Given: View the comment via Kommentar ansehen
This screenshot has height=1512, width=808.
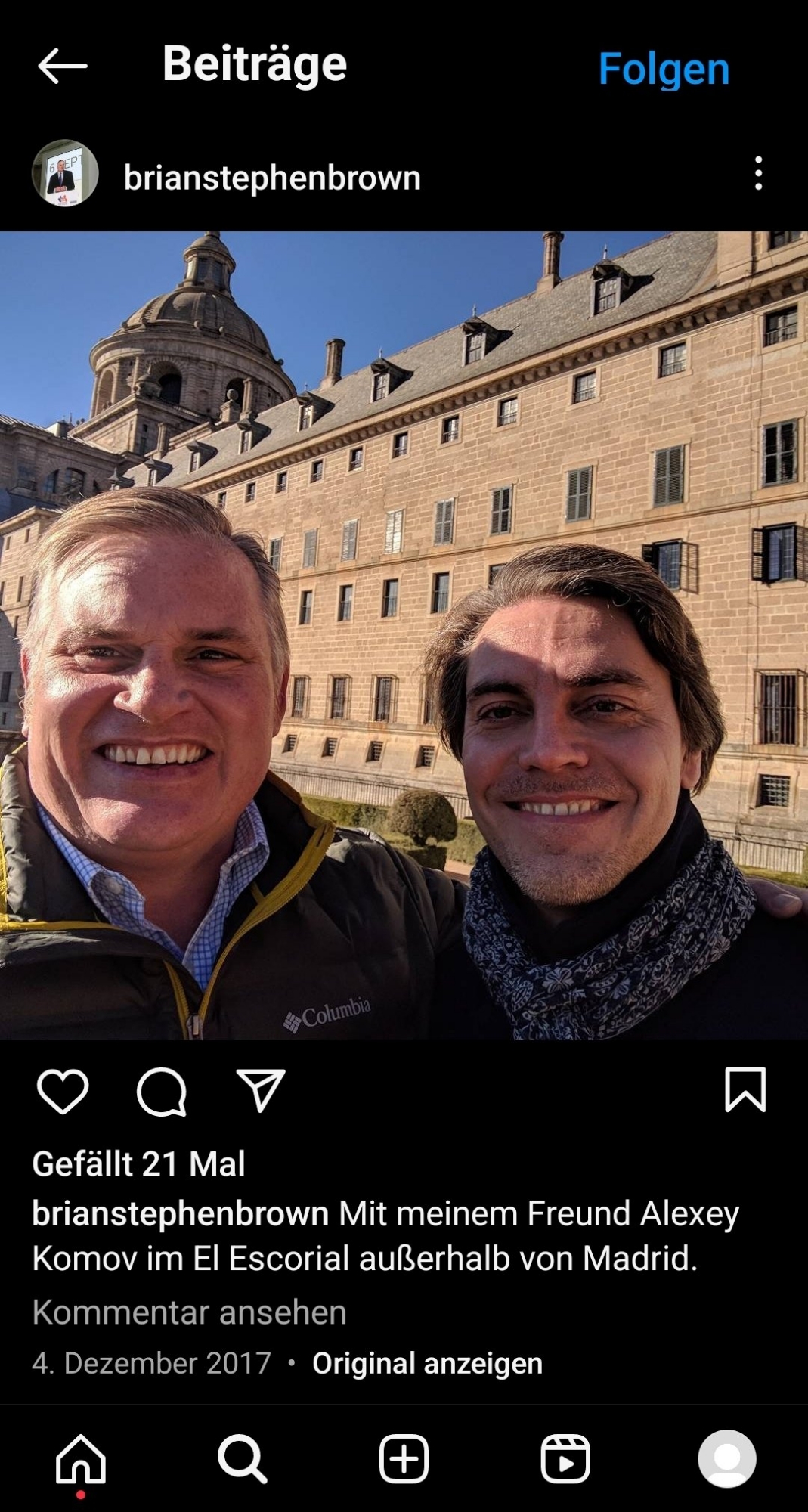Looking at the screenshot, I should coord(189,1312).
